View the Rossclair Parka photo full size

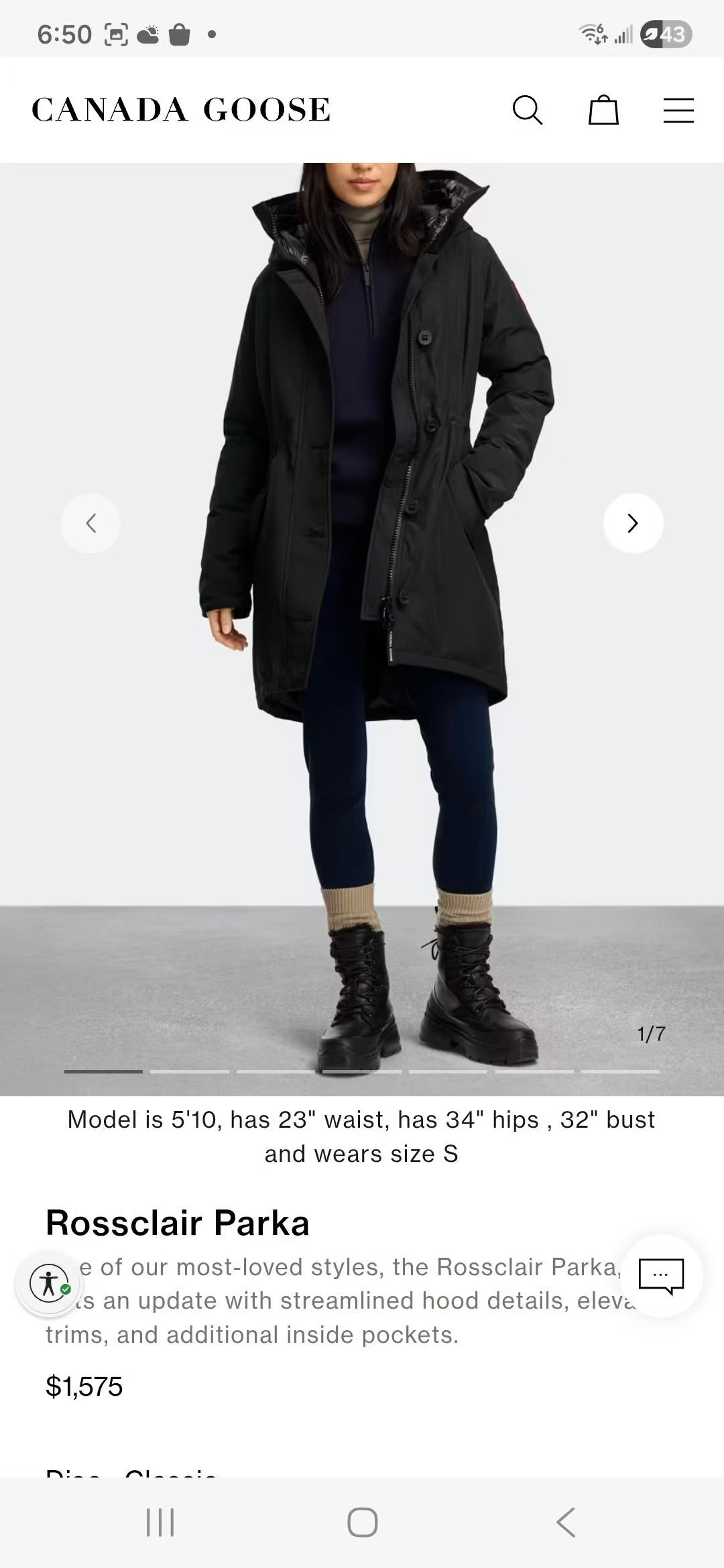(362, 603)
